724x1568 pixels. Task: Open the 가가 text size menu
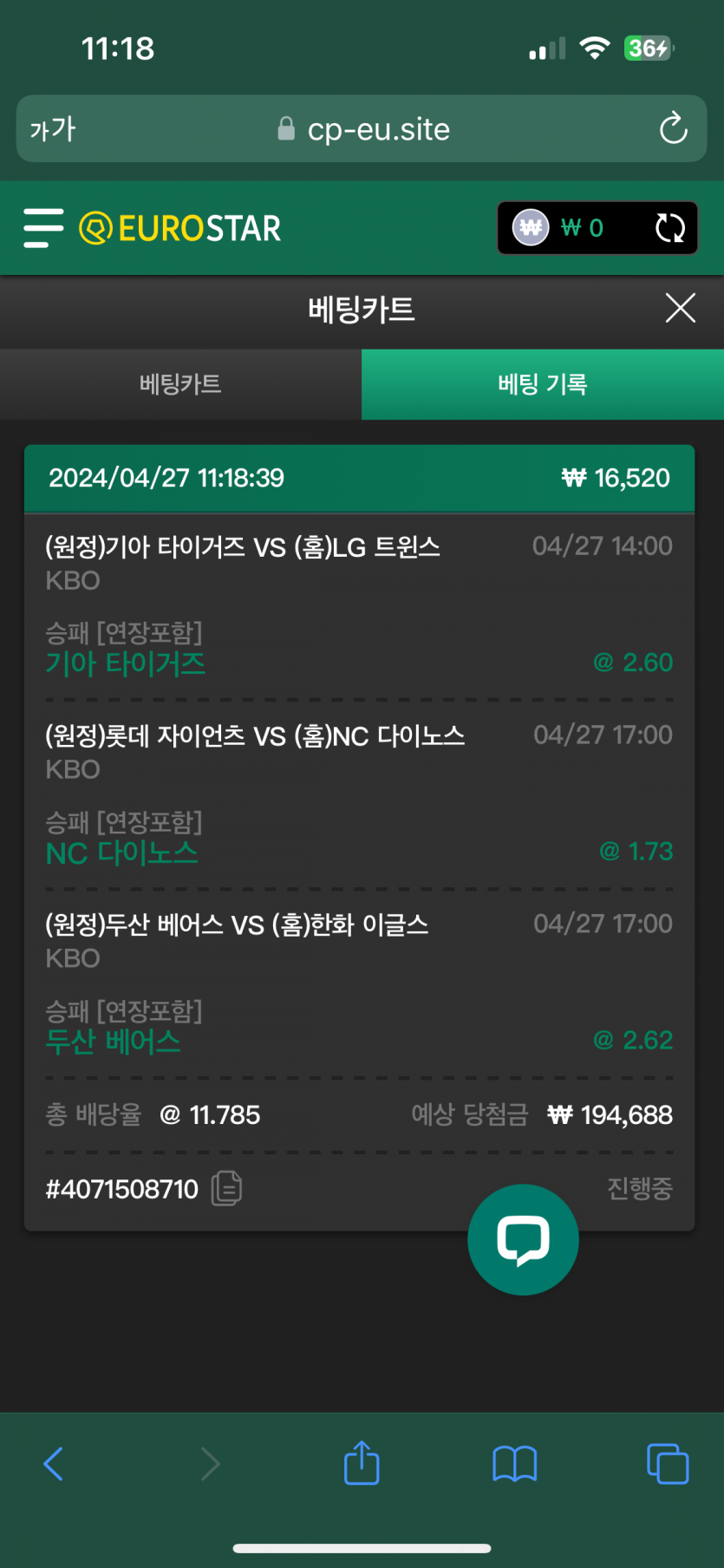(x=53, y=129)
